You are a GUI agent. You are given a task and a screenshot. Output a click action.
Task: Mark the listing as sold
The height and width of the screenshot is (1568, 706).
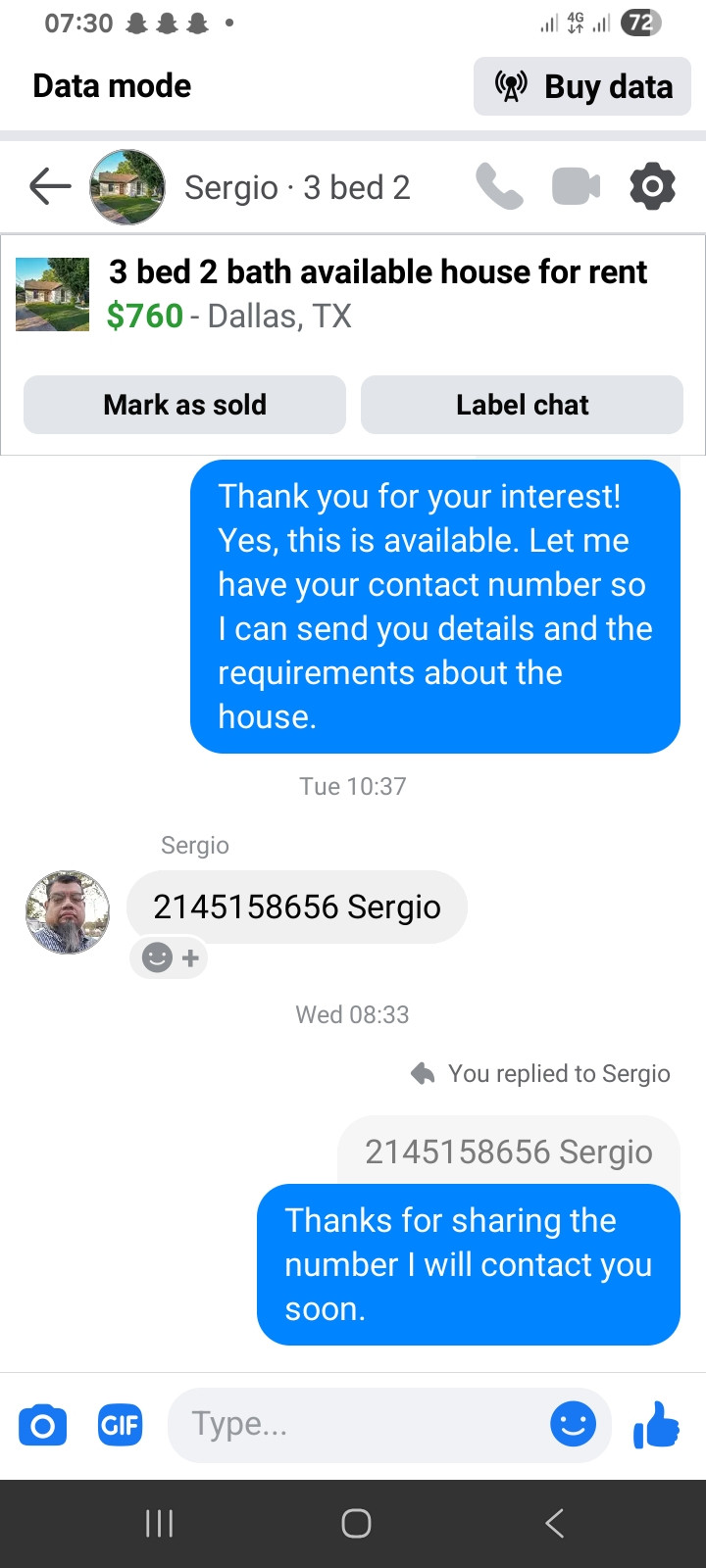pos(184,405)
